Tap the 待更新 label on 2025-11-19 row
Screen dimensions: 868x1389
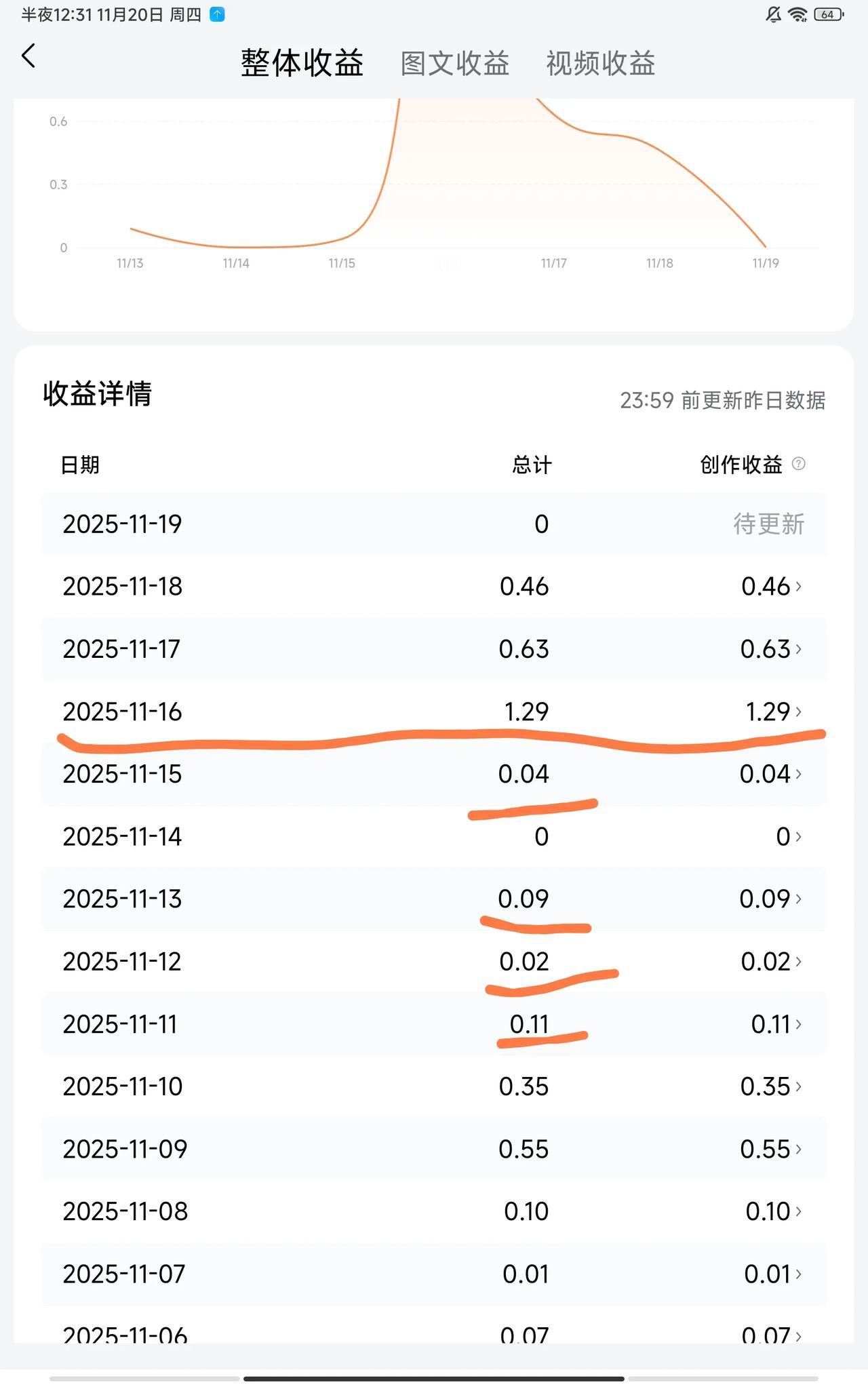coord(770,524)
